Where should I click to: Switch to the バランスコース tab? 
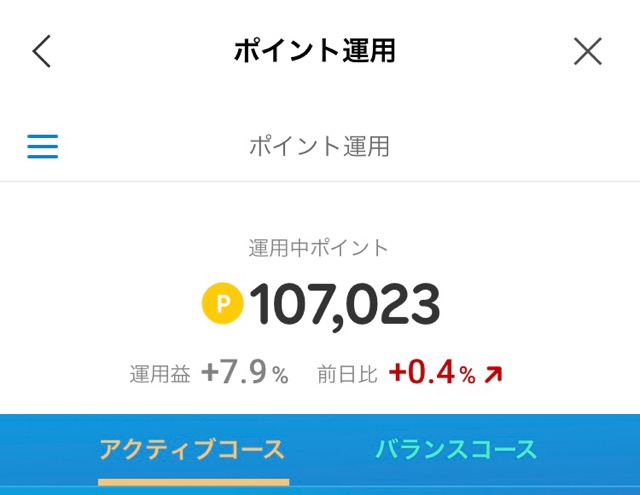[456, 450]
